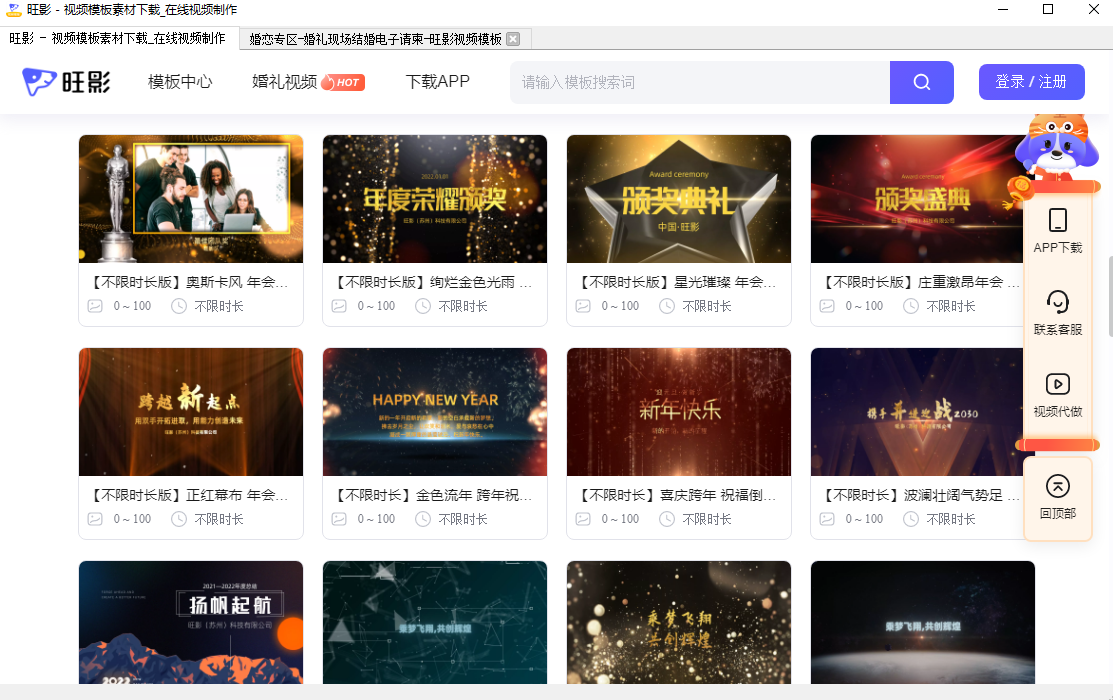1113x700 pixels.
Task: Open the 奥斯卡风 年会 template card
Action: 190,199
